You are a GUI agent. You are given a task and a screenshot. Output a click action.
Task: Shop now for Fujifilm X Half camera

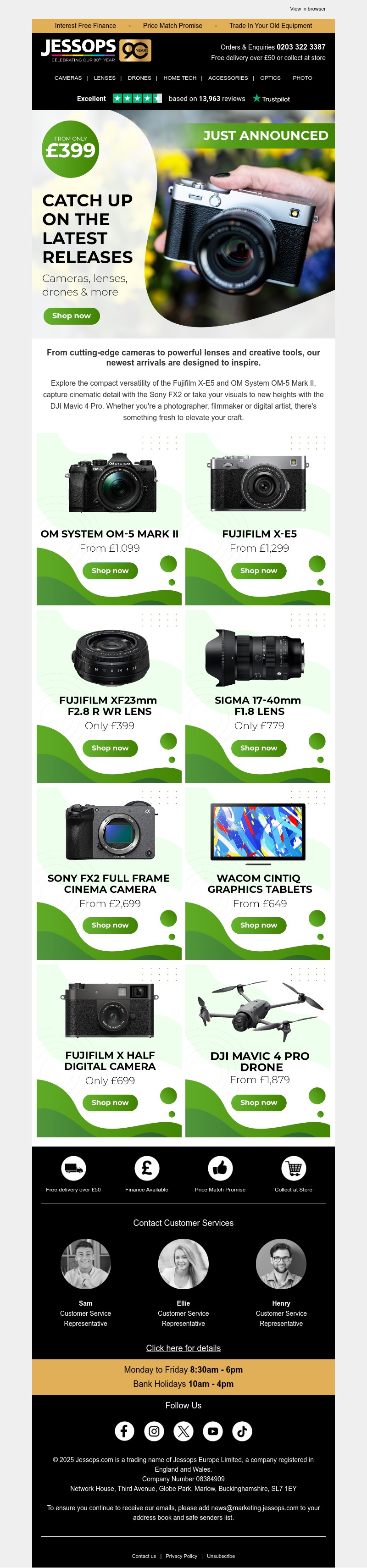(110, 1103)
